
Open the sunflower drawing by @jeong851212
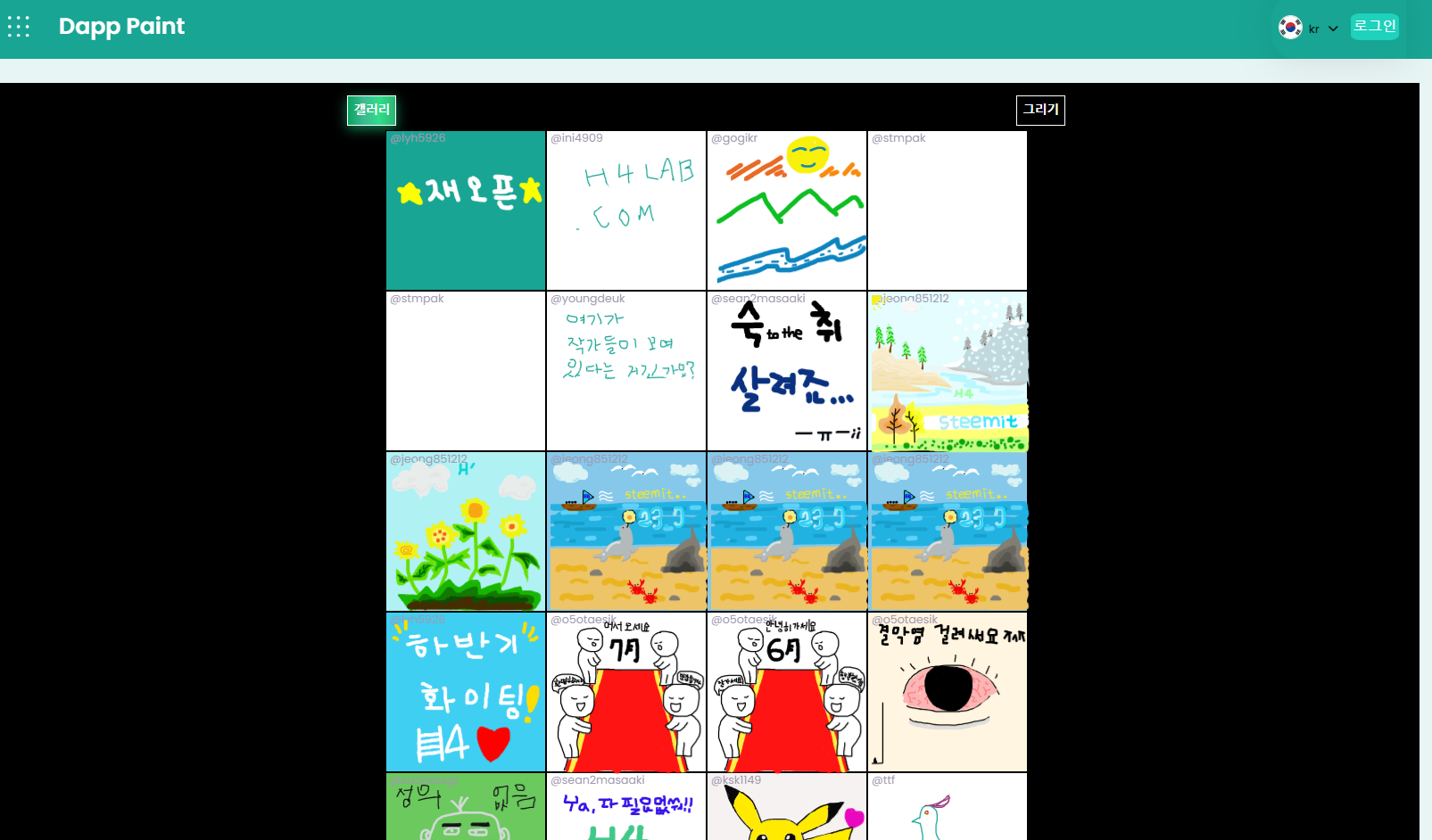click(466, 531)
